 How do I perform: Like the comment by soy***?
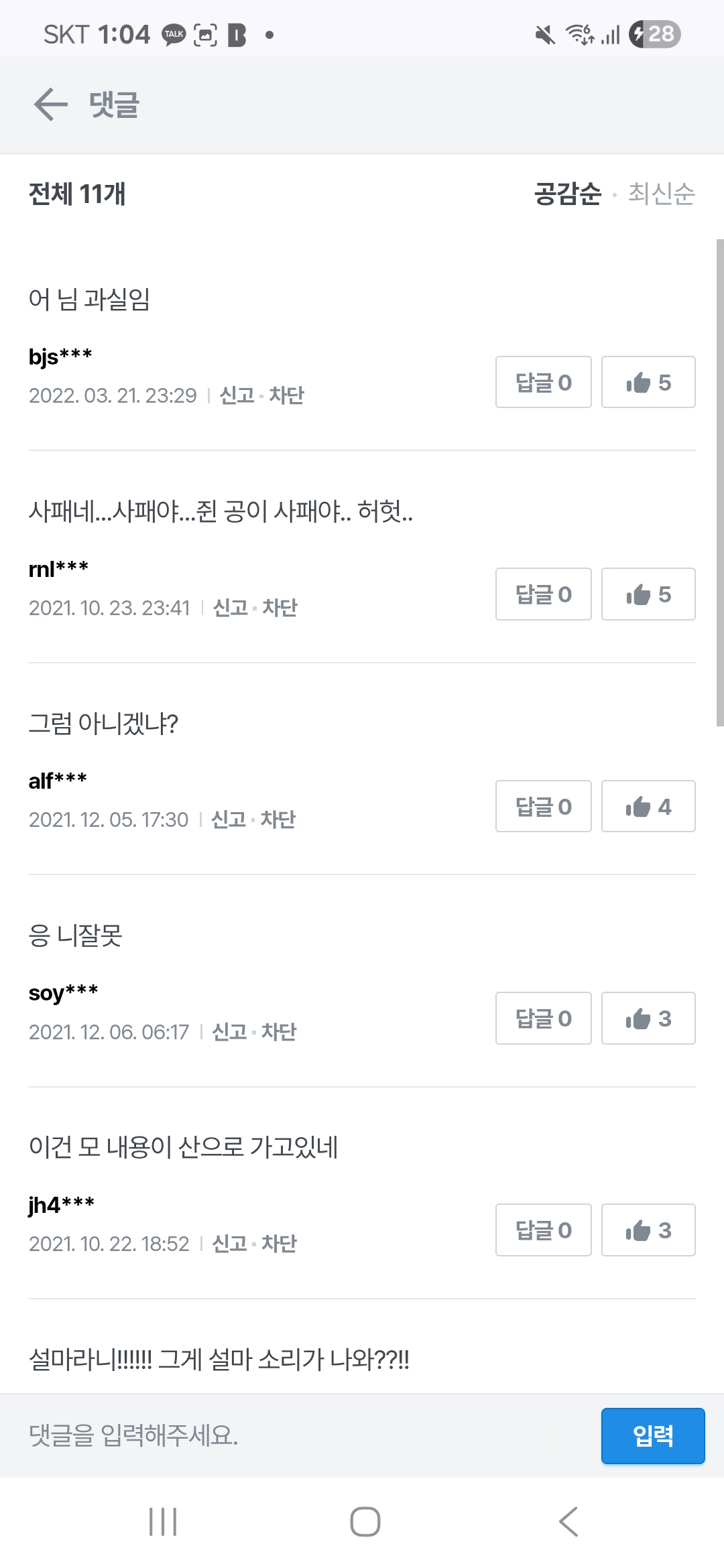(x=648, y=1019)
